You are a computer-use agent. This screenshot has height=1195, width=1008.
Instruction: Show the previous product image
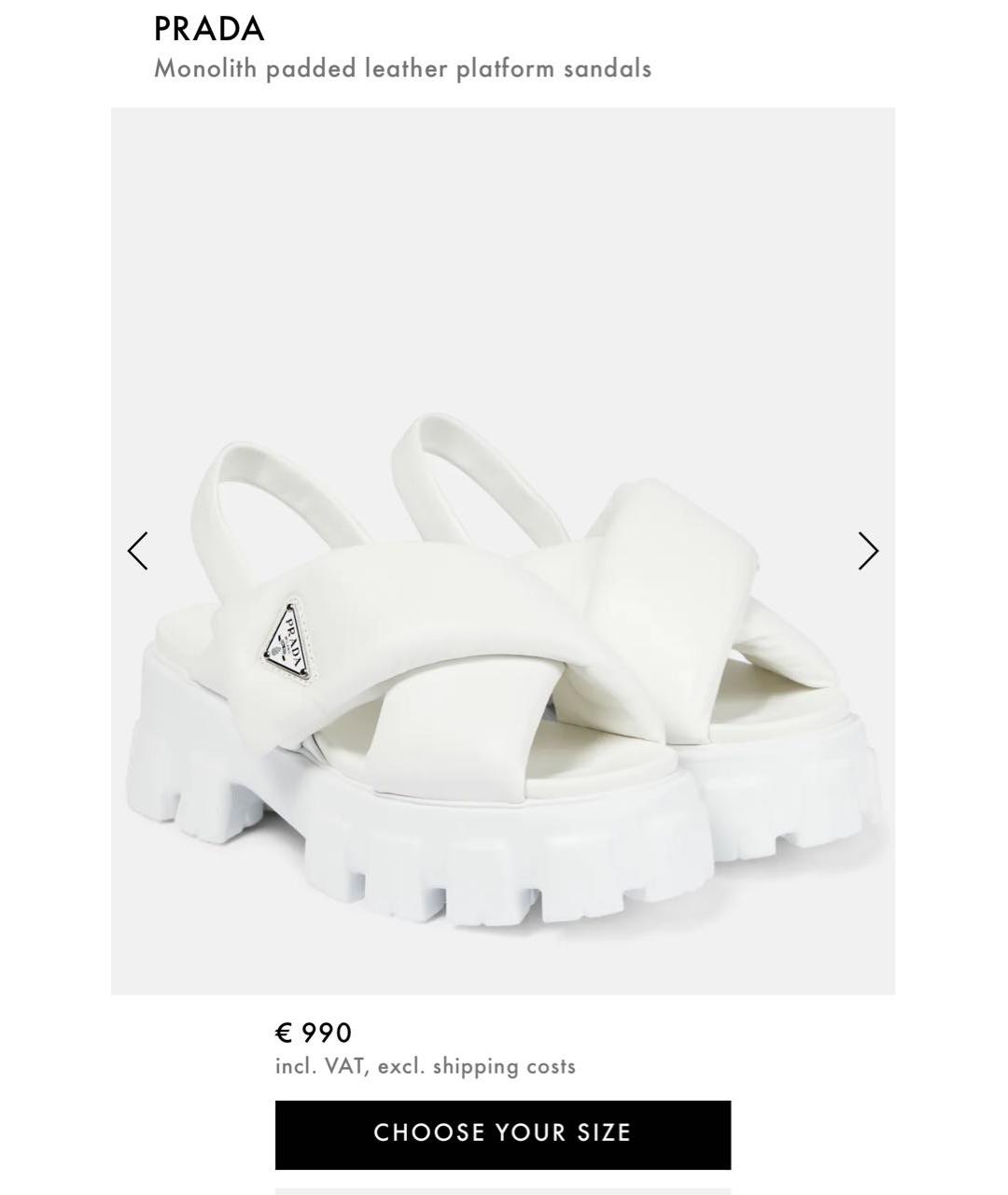137,551
